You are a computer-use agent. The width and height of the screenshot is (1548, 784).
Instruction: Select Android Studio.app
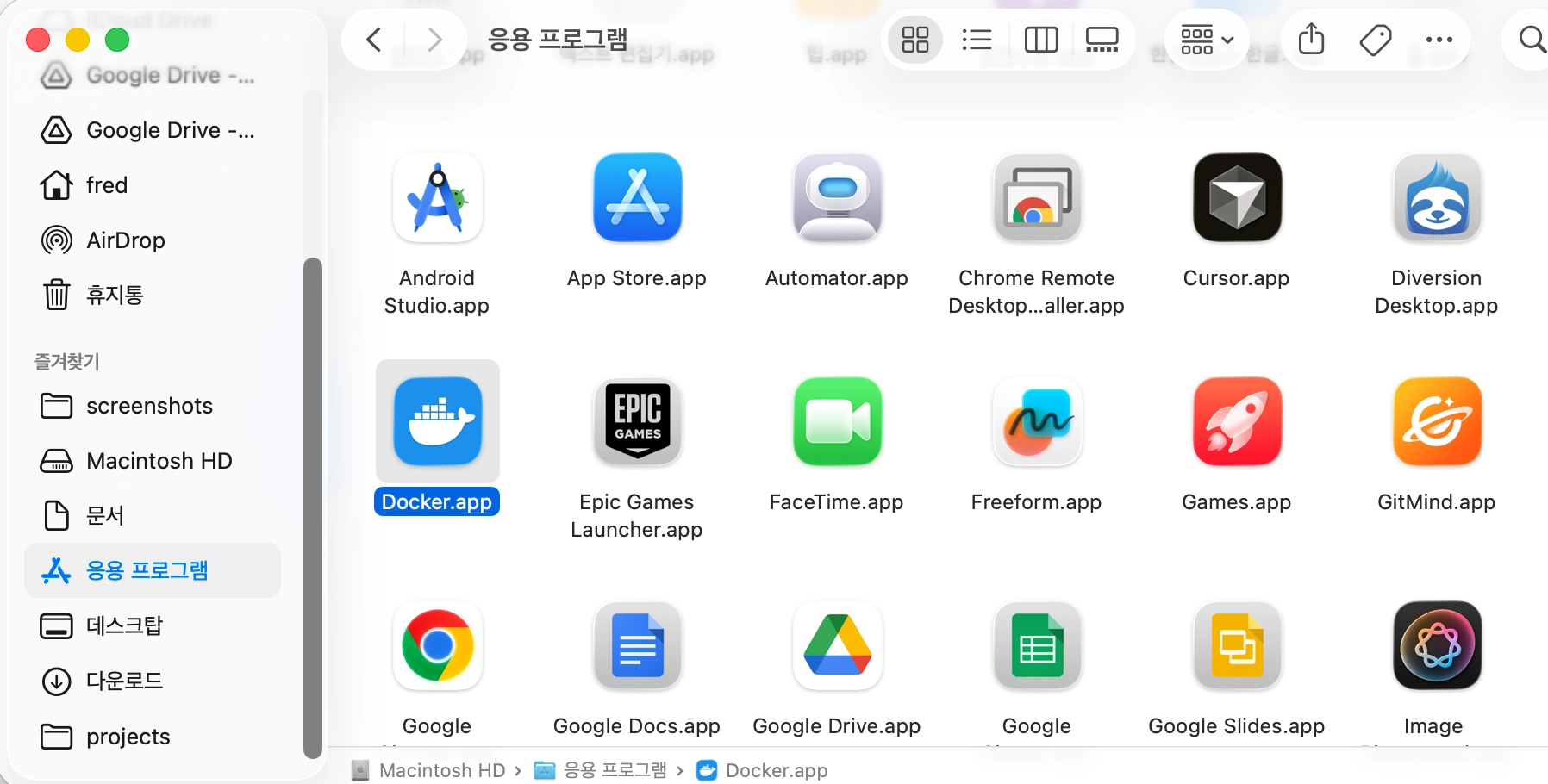click(437, 198)
